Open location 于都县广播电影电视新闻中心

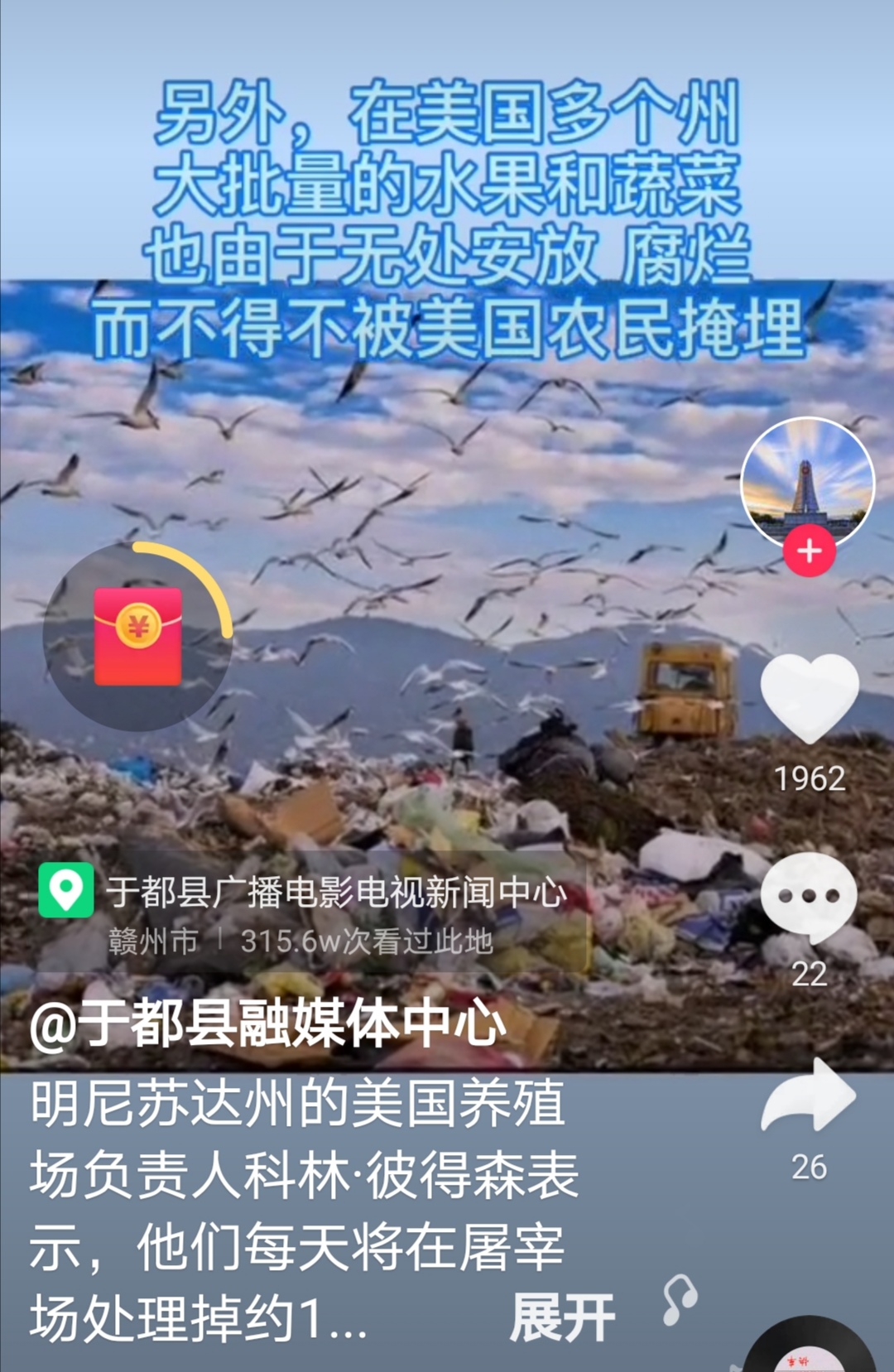[x=335, y=893]
